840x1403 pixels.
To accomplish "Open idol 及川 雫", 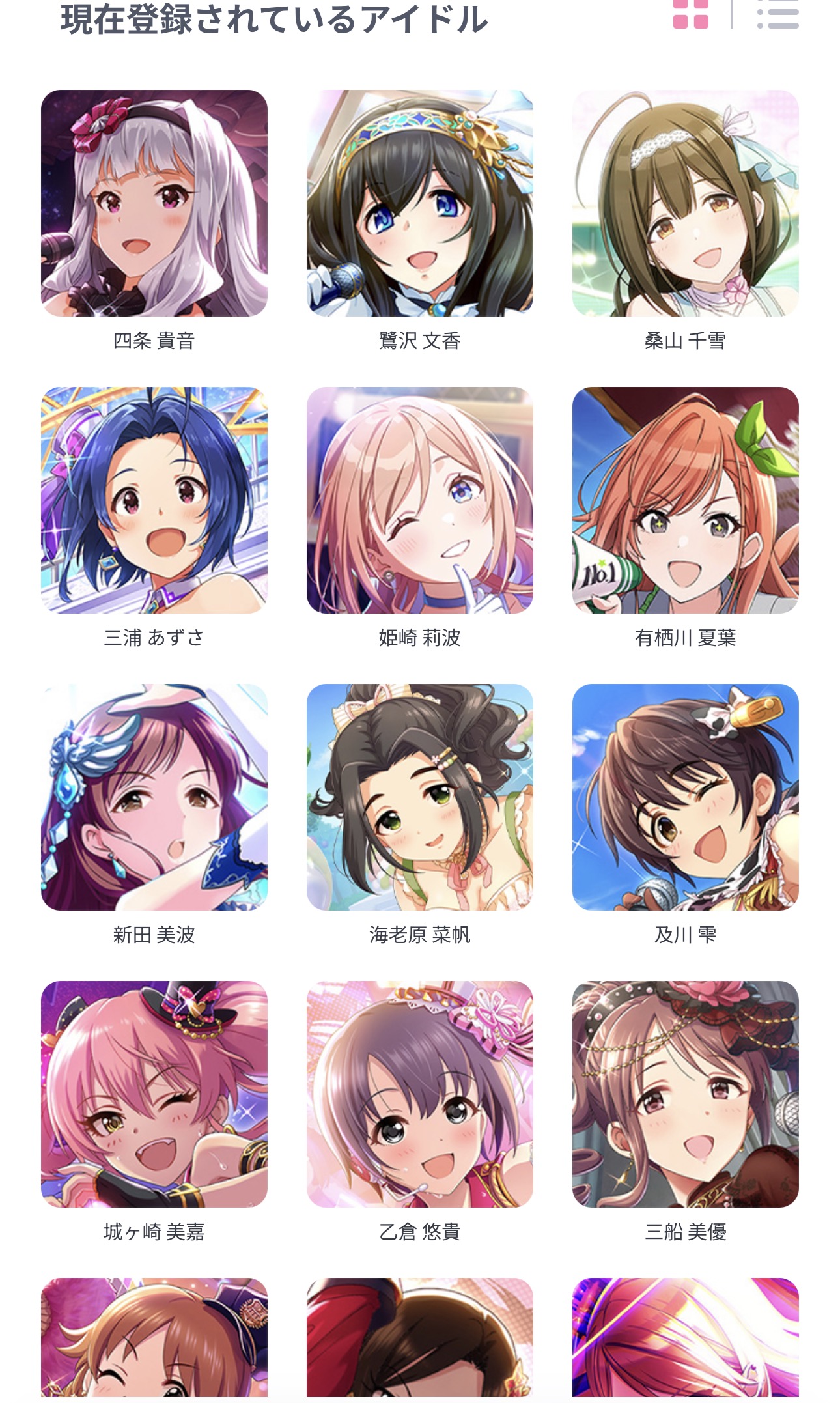I will (x=686, y=797).
